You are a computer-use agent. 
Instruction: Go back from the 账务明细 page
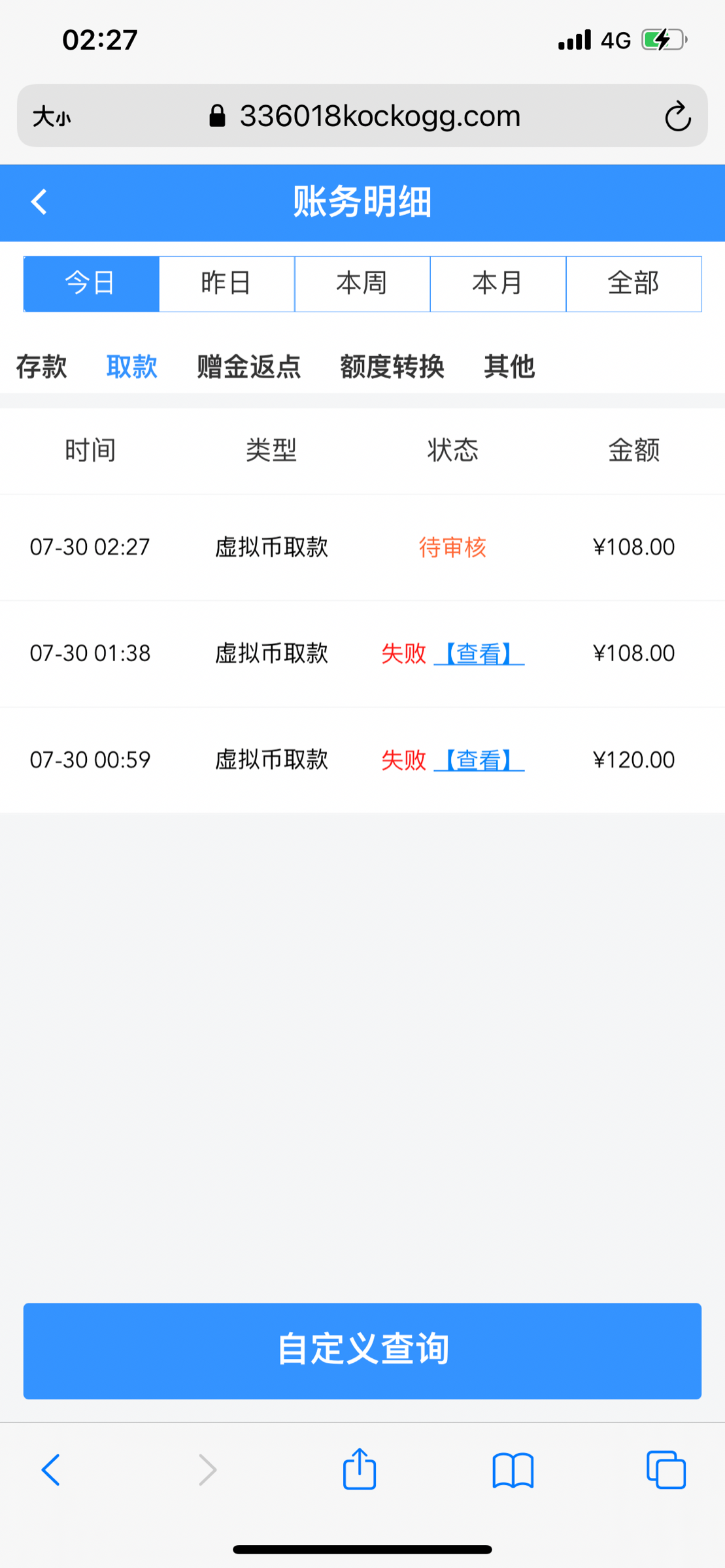tap(39, 202)
